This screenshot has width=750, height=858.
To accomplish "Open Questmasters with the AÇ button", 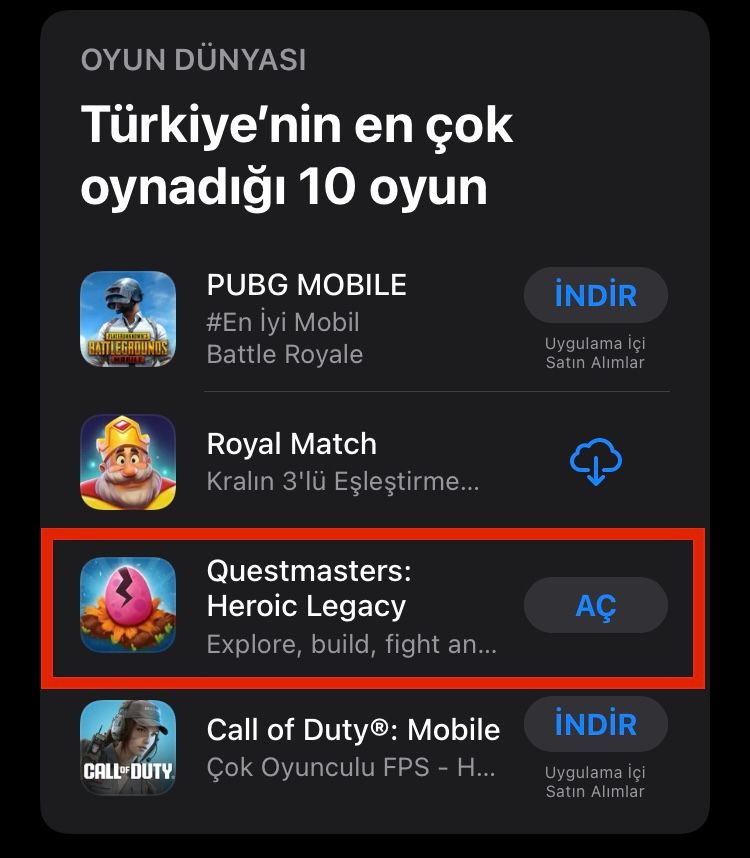I will (x=595, y=605).
